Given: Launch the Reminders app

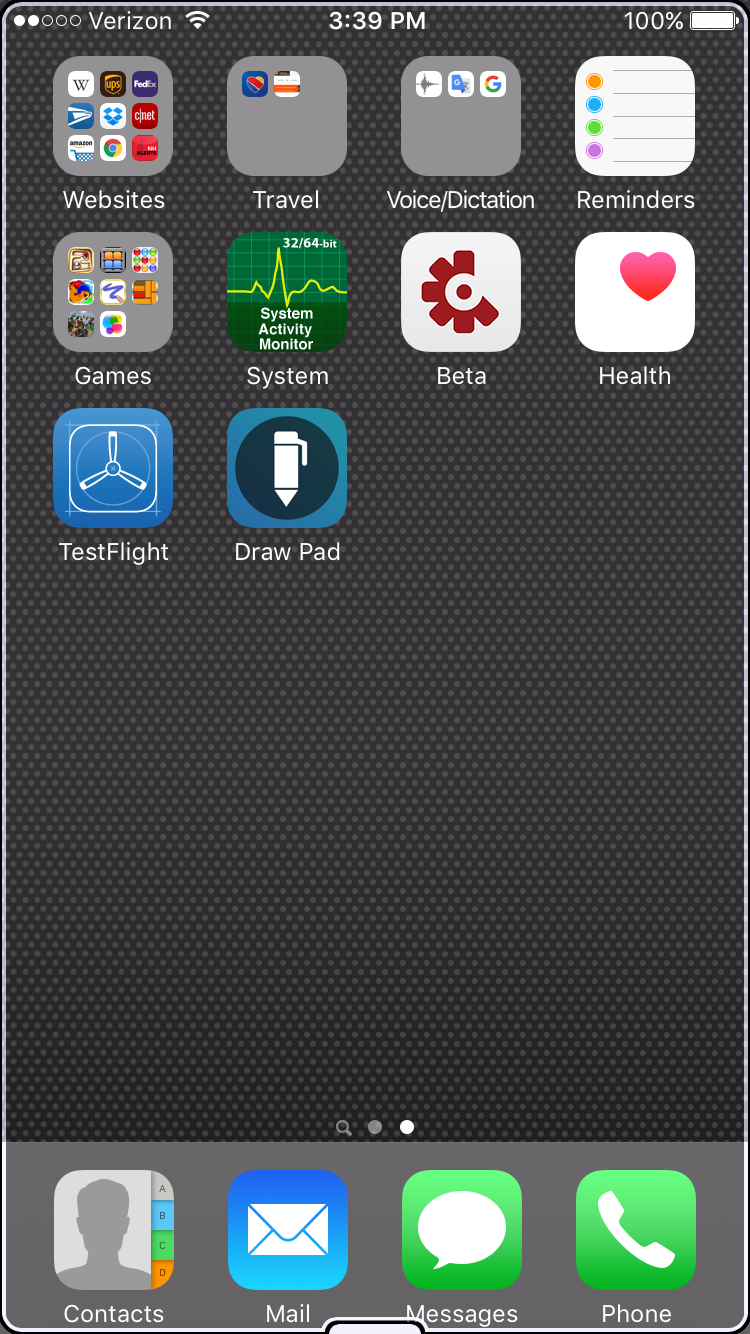Looking at the screenshot, I should pyautogui.click(x=635, y=116).
